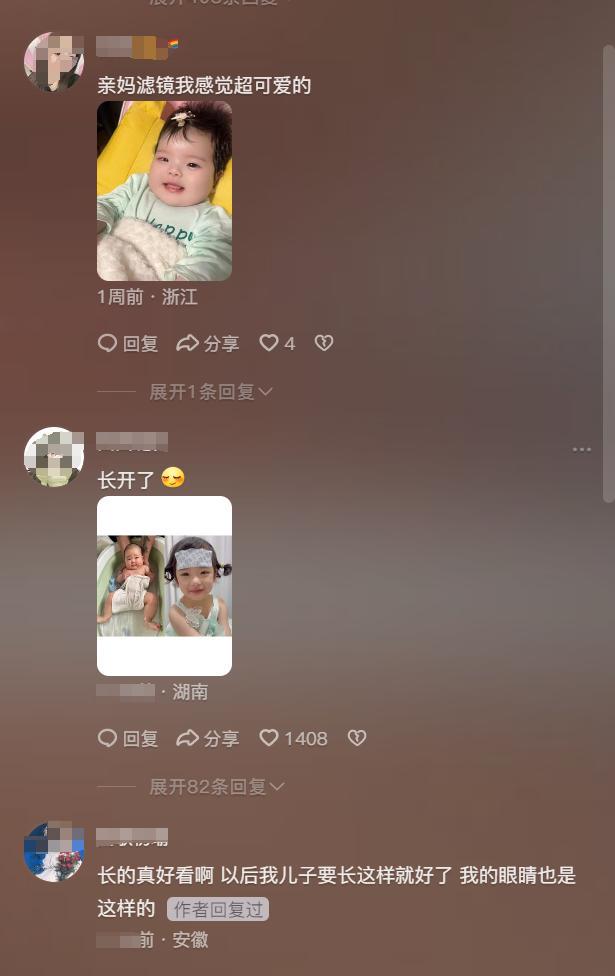Open avatar of the 长开了 commenter
615x976 pixels.
53,457
